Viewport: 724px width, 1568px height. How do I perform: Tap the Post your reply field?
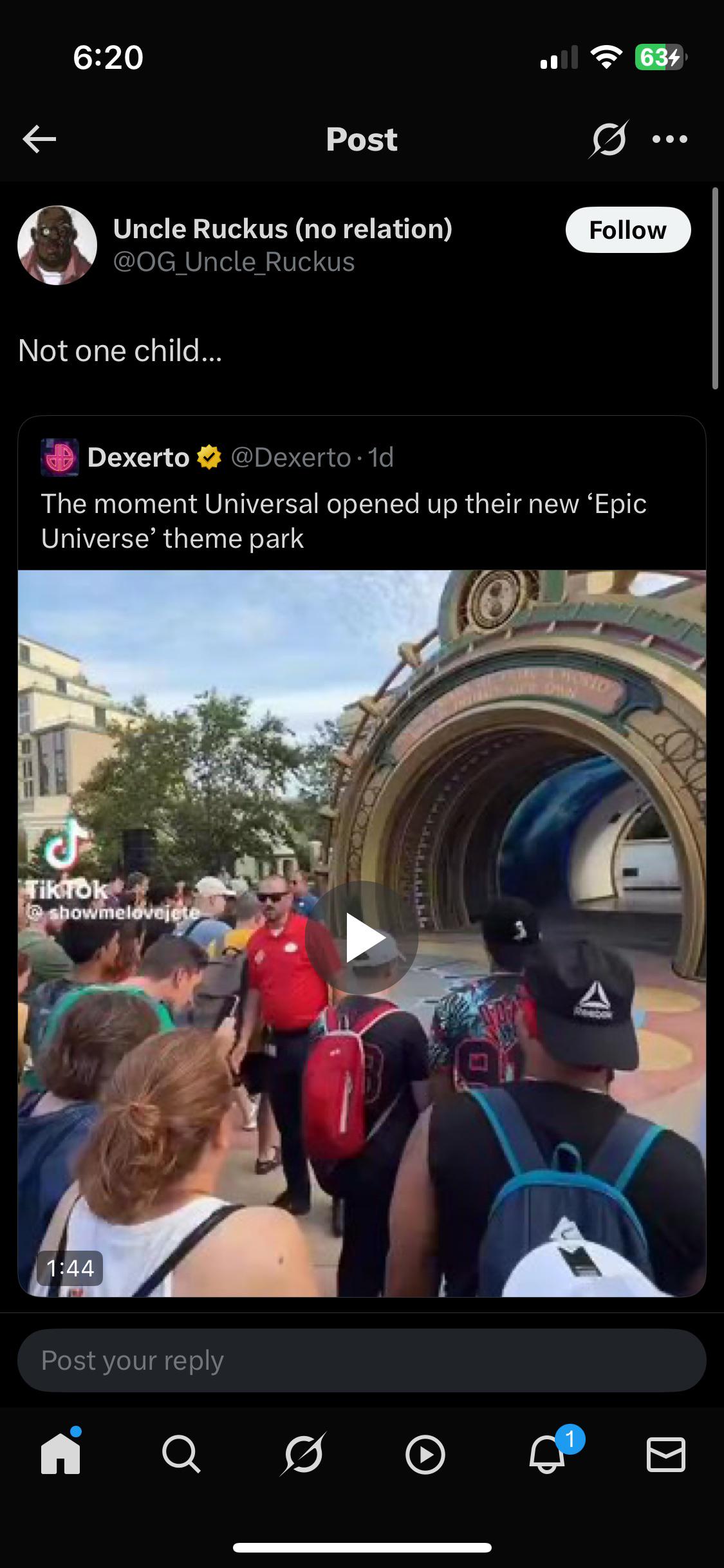click(x=362, y=1361)
